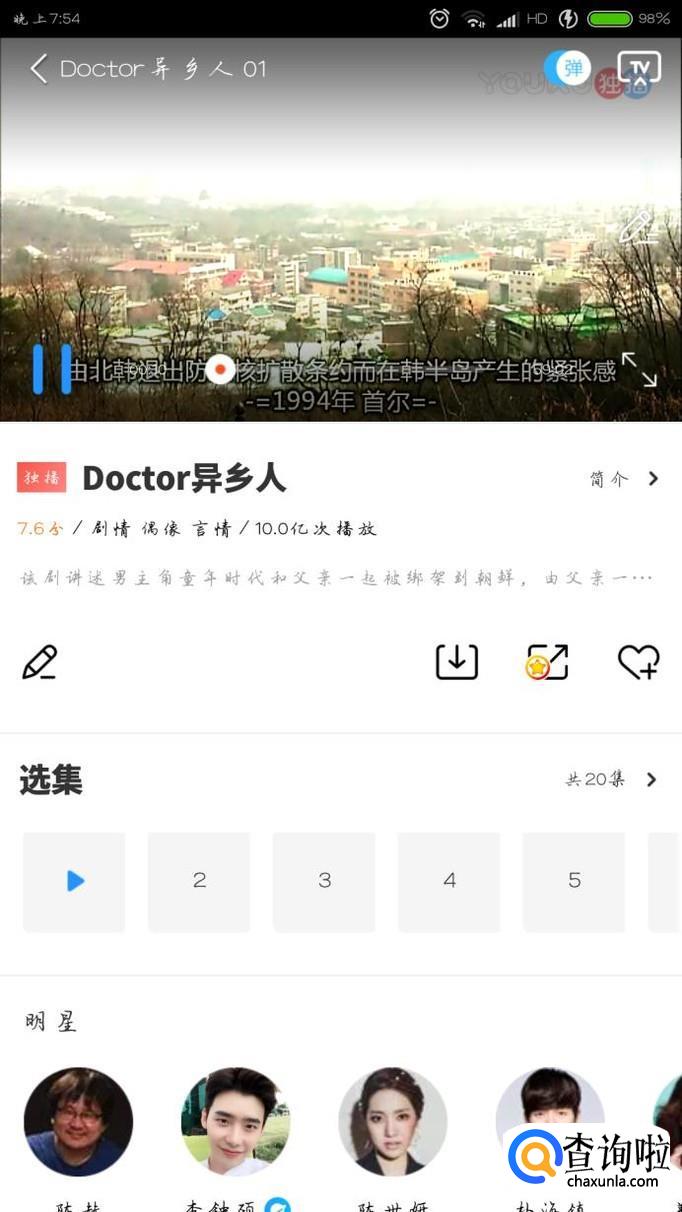Write a comment with the pencil icon
The image size is (682, 1212).
pyautogui.click(x=40, y=662)
